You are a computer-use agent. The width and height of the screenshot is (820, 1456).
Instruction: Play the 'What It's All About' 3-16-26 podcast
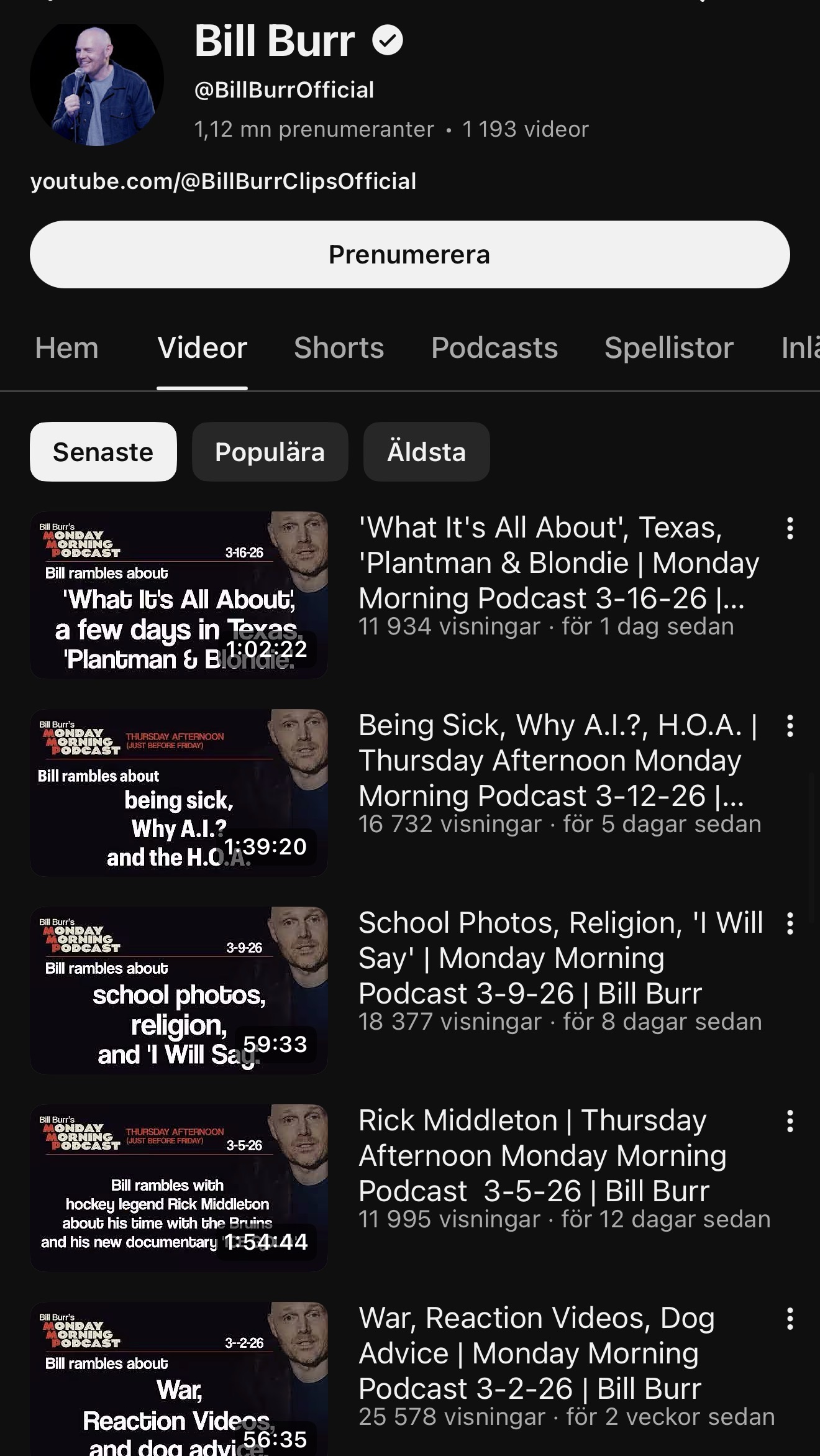point(179,595)
